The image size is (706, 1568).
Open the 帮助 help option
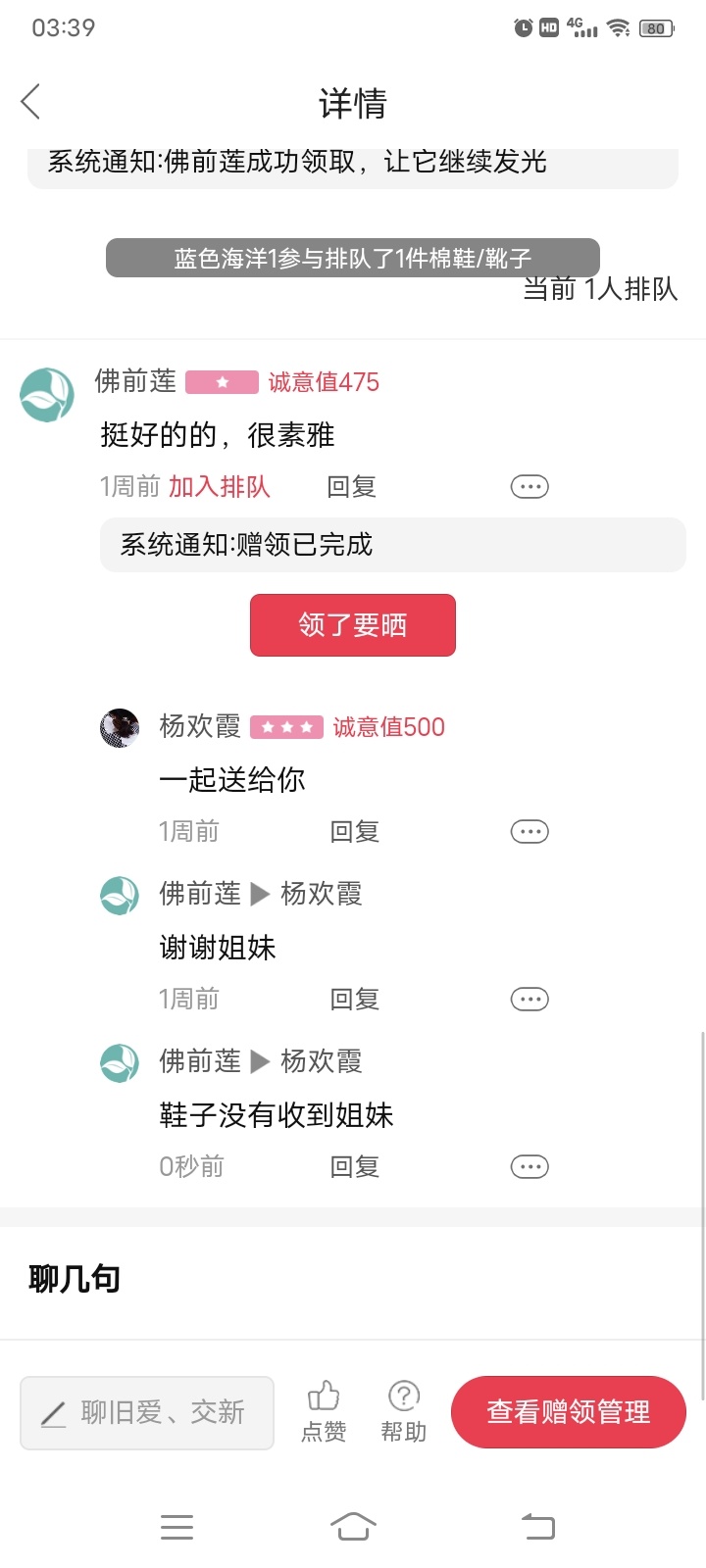click(x=404, y=1411)
